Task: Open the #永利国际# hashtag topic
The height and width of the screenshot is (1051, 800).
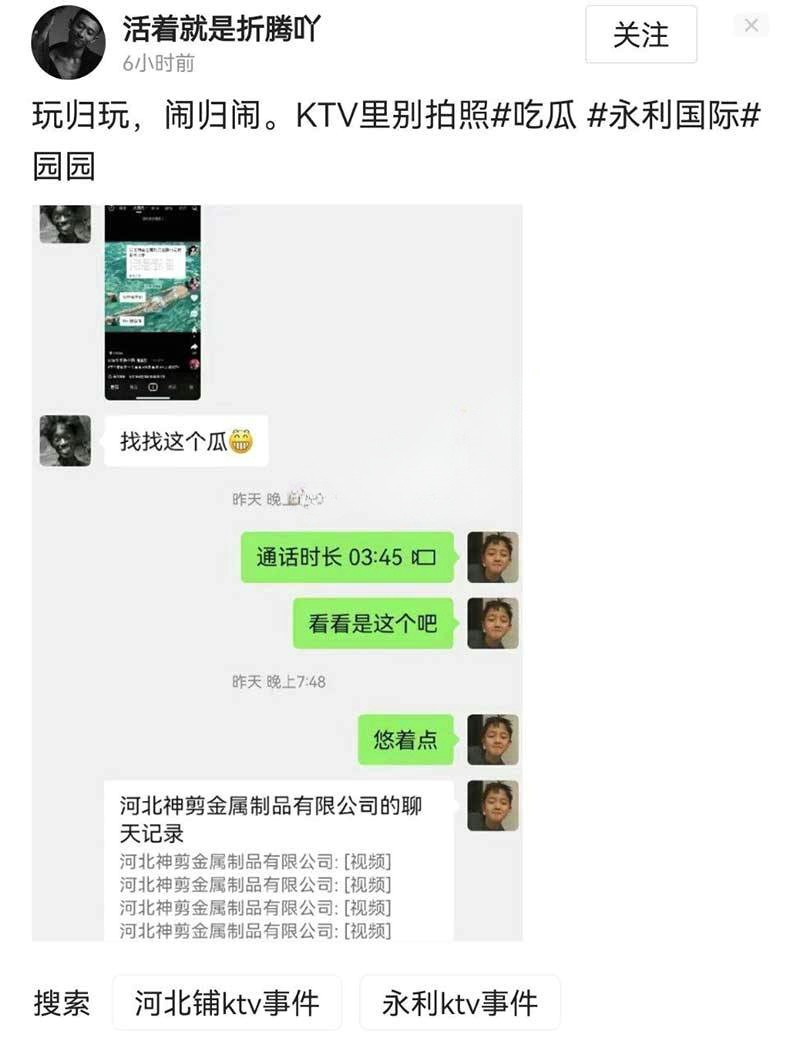Action: pyautogui.click(x=674, y=117)
